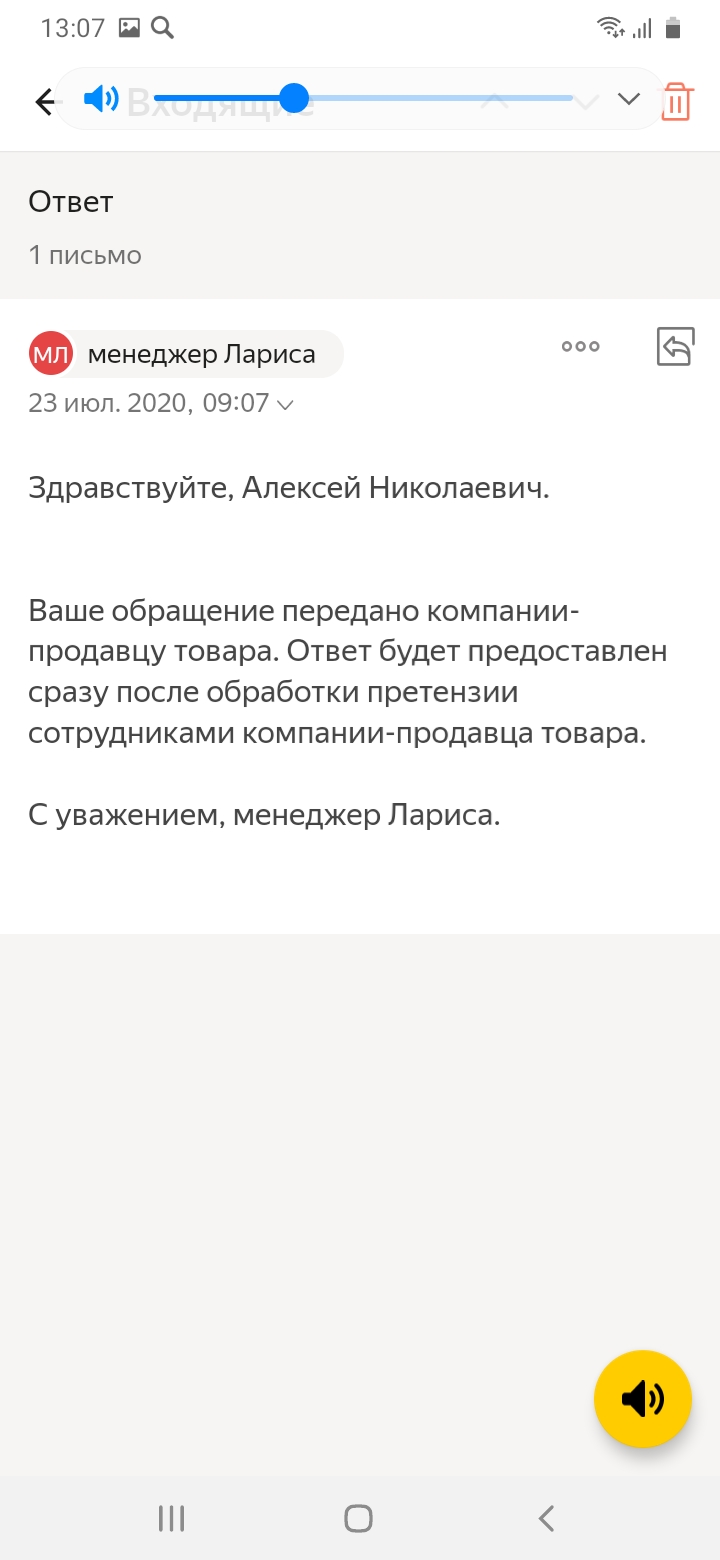Expand the volume panel chevron
This screenshot has width=720, height=1560.
coord(629,98)
